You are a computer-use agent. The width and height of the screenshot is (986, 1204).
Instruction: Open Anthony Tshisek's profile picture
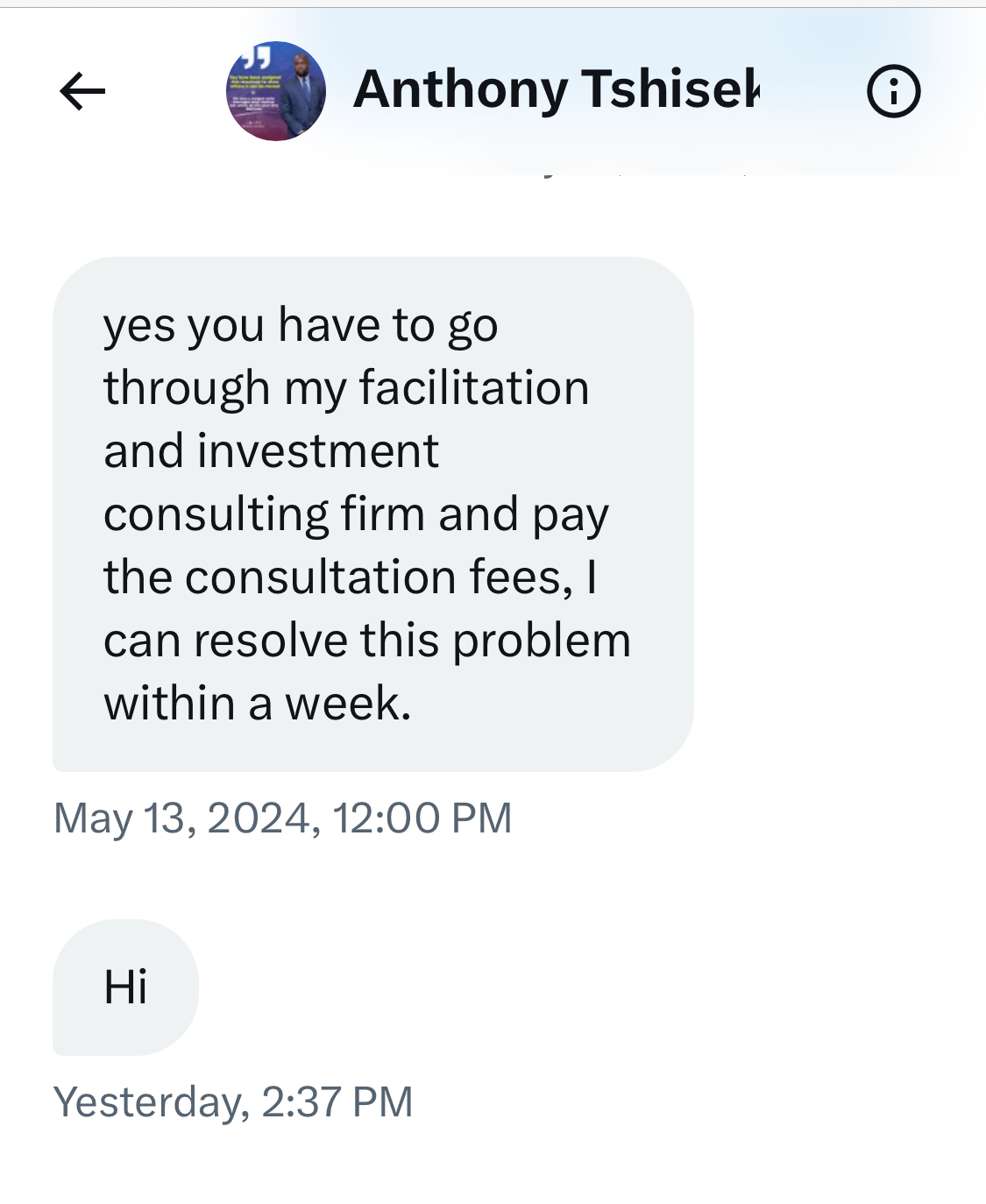point(276,91)
